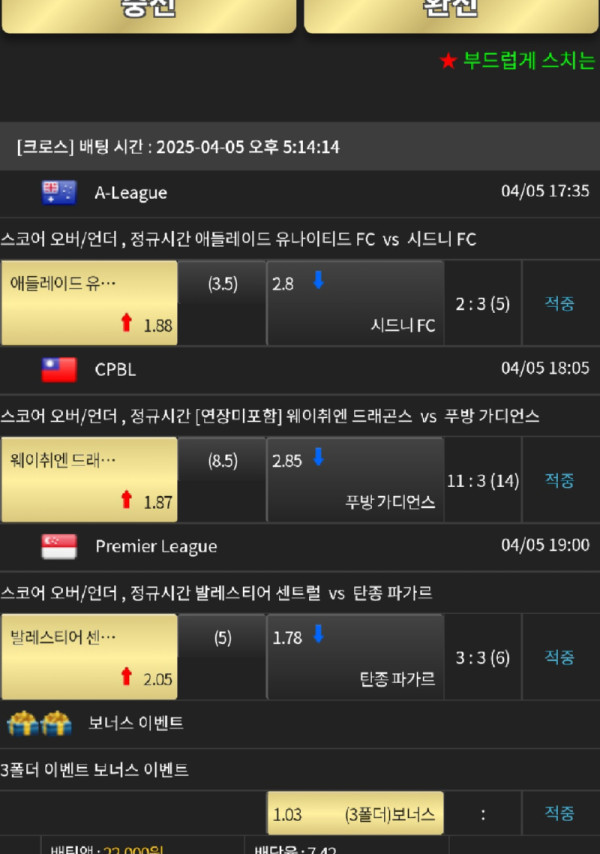The height and width of the screenshot is (854, 600).
Task: Select the 푸방 가디언스 under pick at 2.85
Action: (355, 479)
